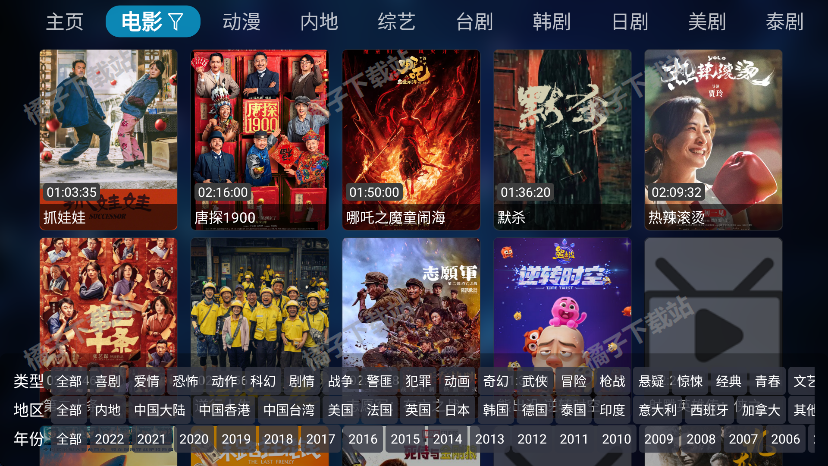
Task: Go to the 韩剧 tab
Action: tap(552, 21)
